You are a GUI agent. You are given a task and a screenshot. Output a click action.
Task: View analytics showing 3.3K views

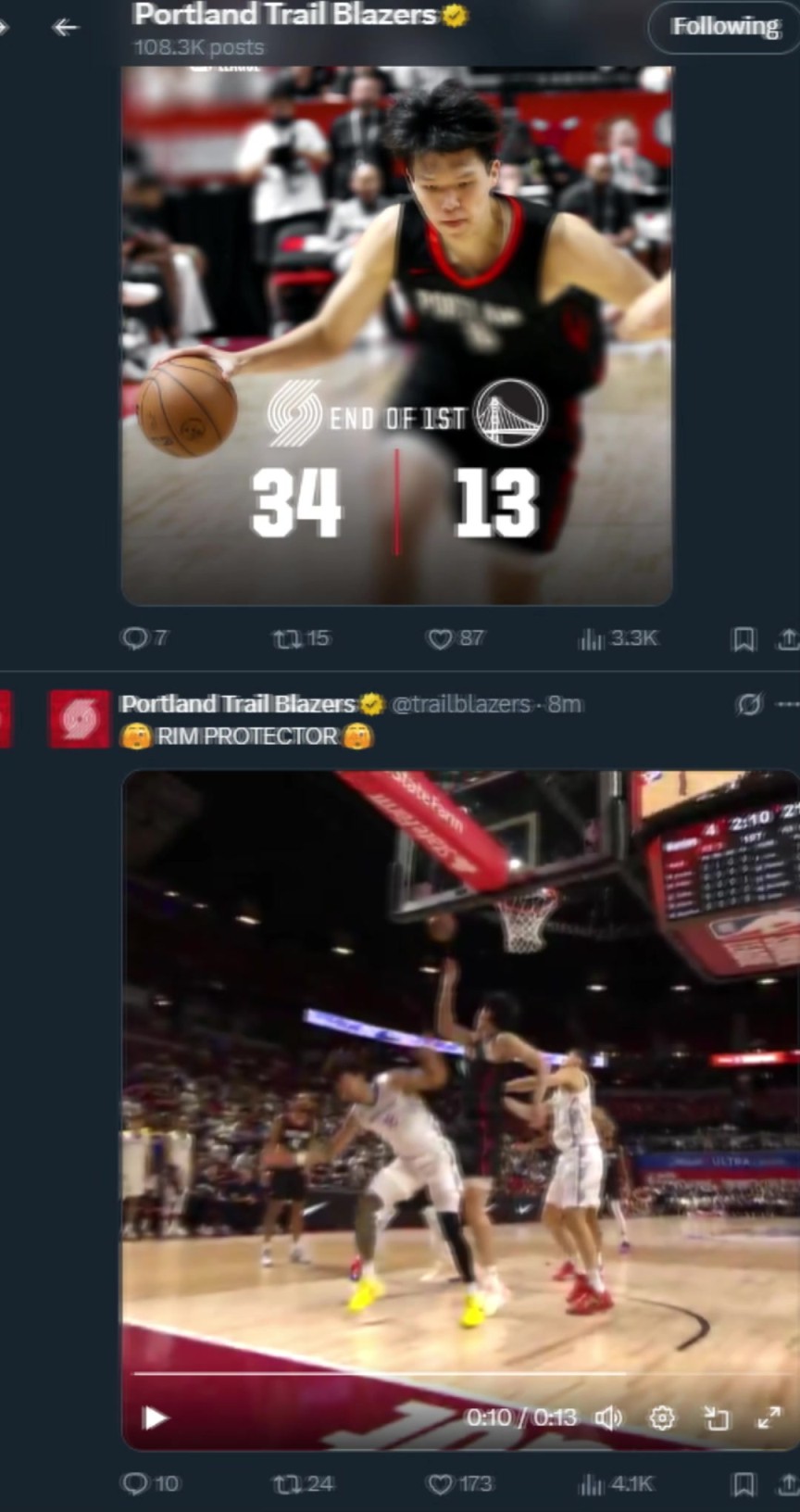coord(591,638)
